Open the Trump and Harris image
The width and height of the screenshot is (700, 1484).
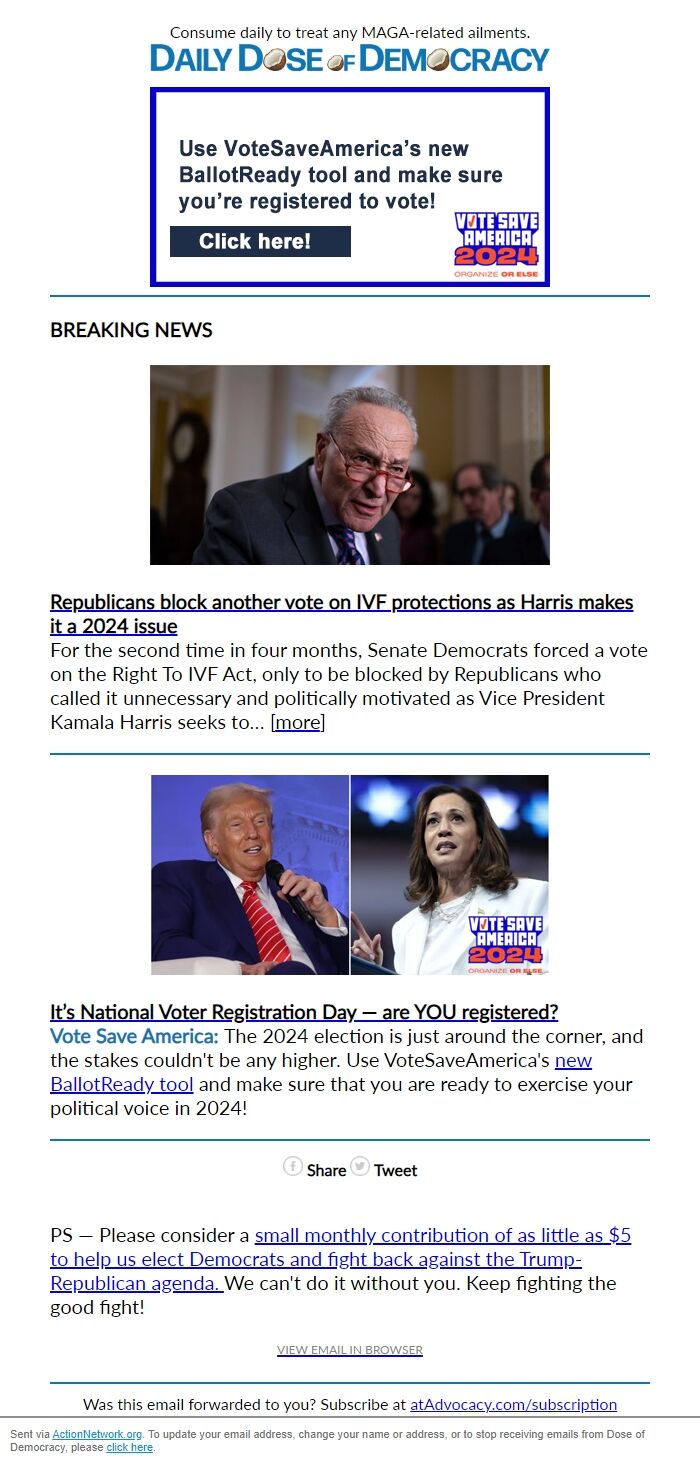pyautogui.click(x=349, y=875)
